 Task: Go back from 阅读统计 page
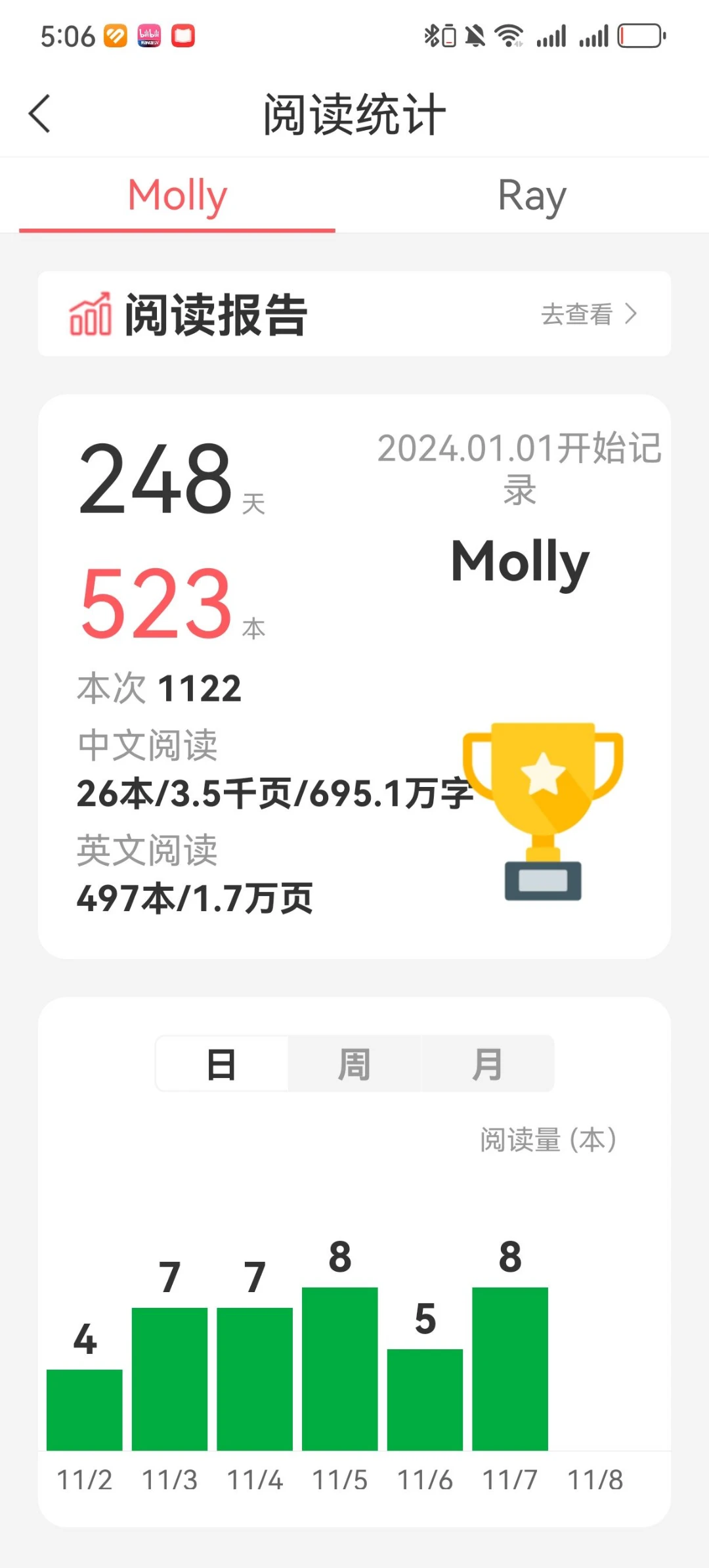pyautogui.click(x=40, y=114)
